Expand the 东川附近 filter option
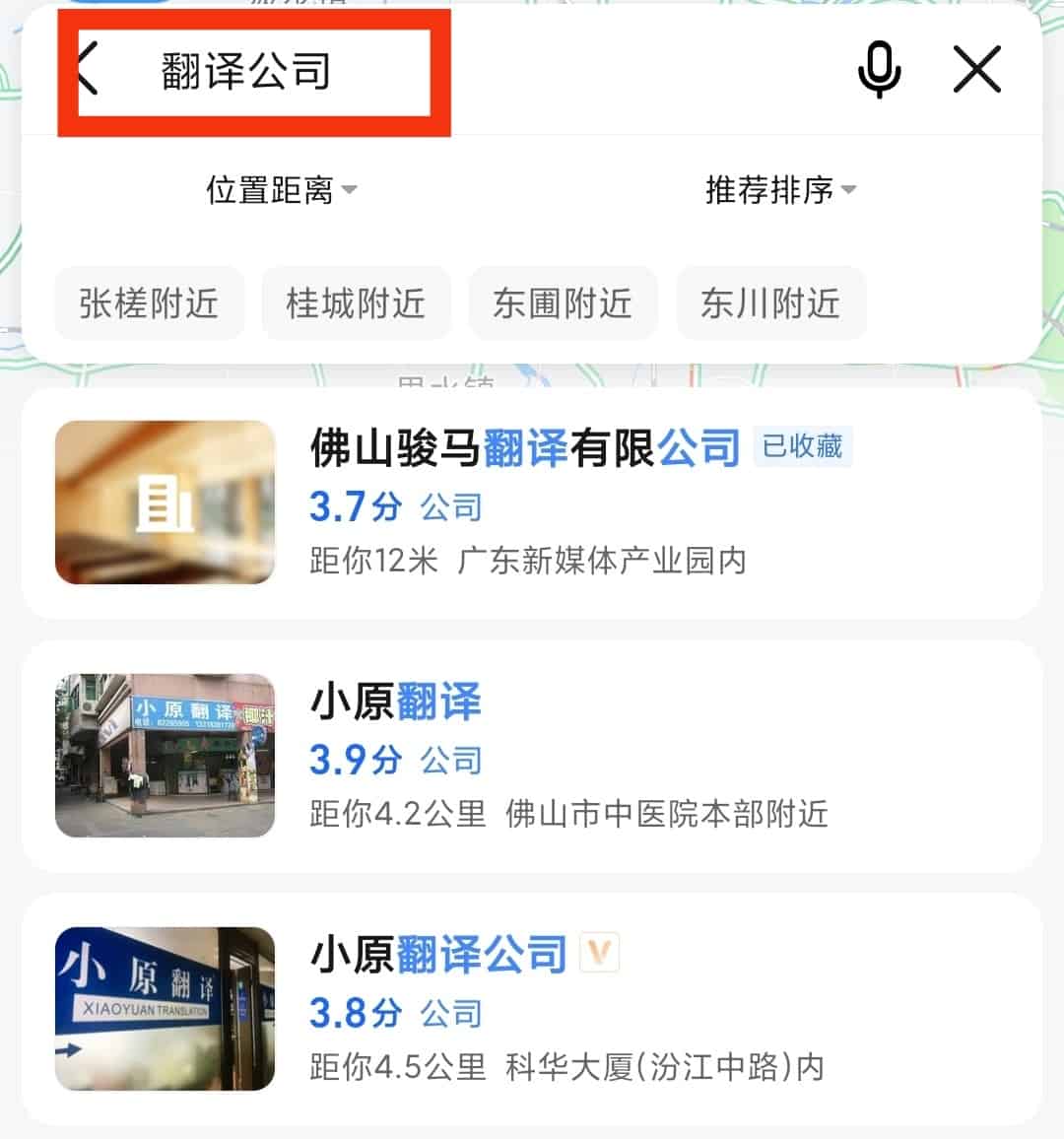The width and height of the screenshot is (1064, 1139). click(x=771, y=303)
